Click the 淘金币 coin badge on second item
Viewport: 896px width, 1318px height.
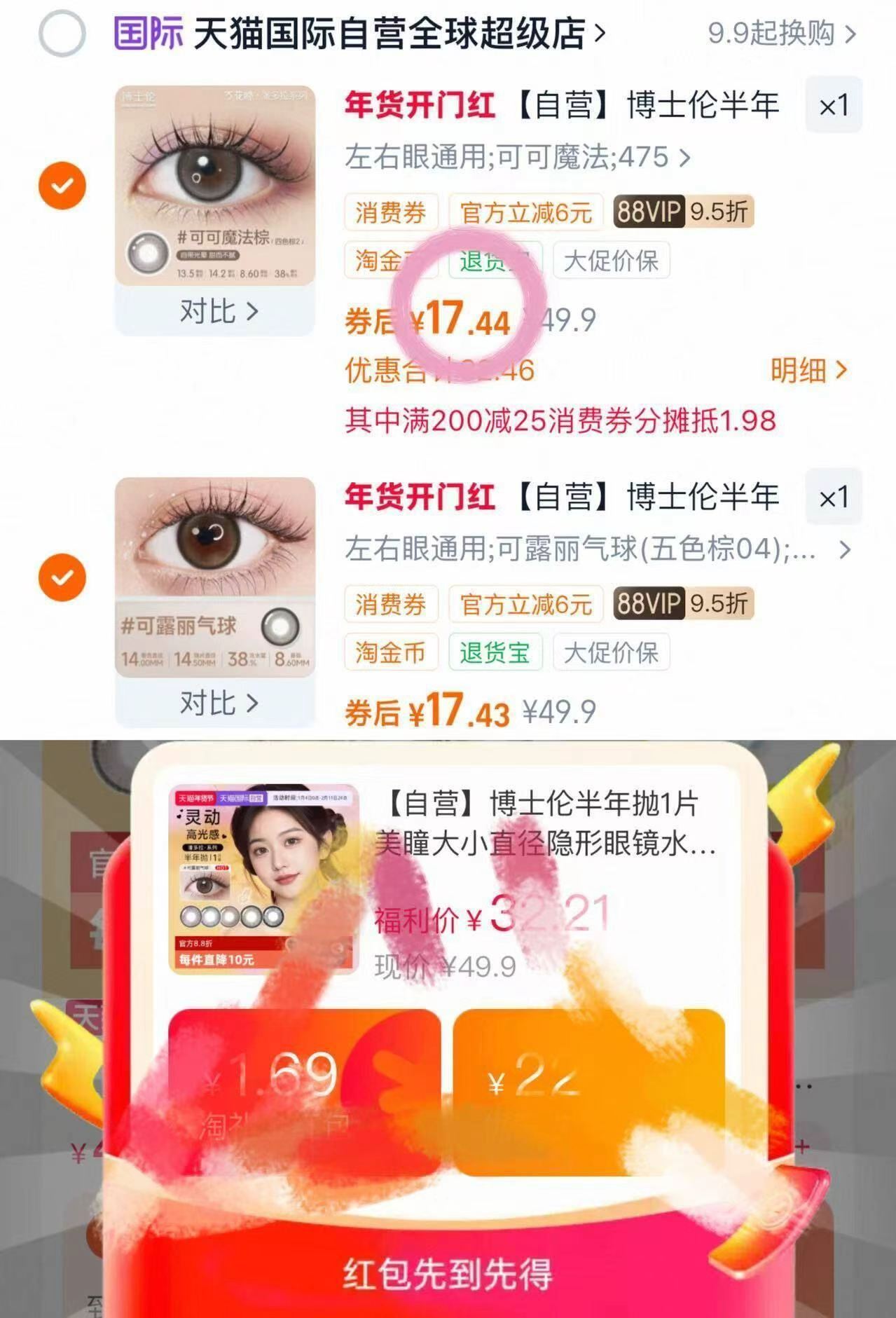pos(390,652)
